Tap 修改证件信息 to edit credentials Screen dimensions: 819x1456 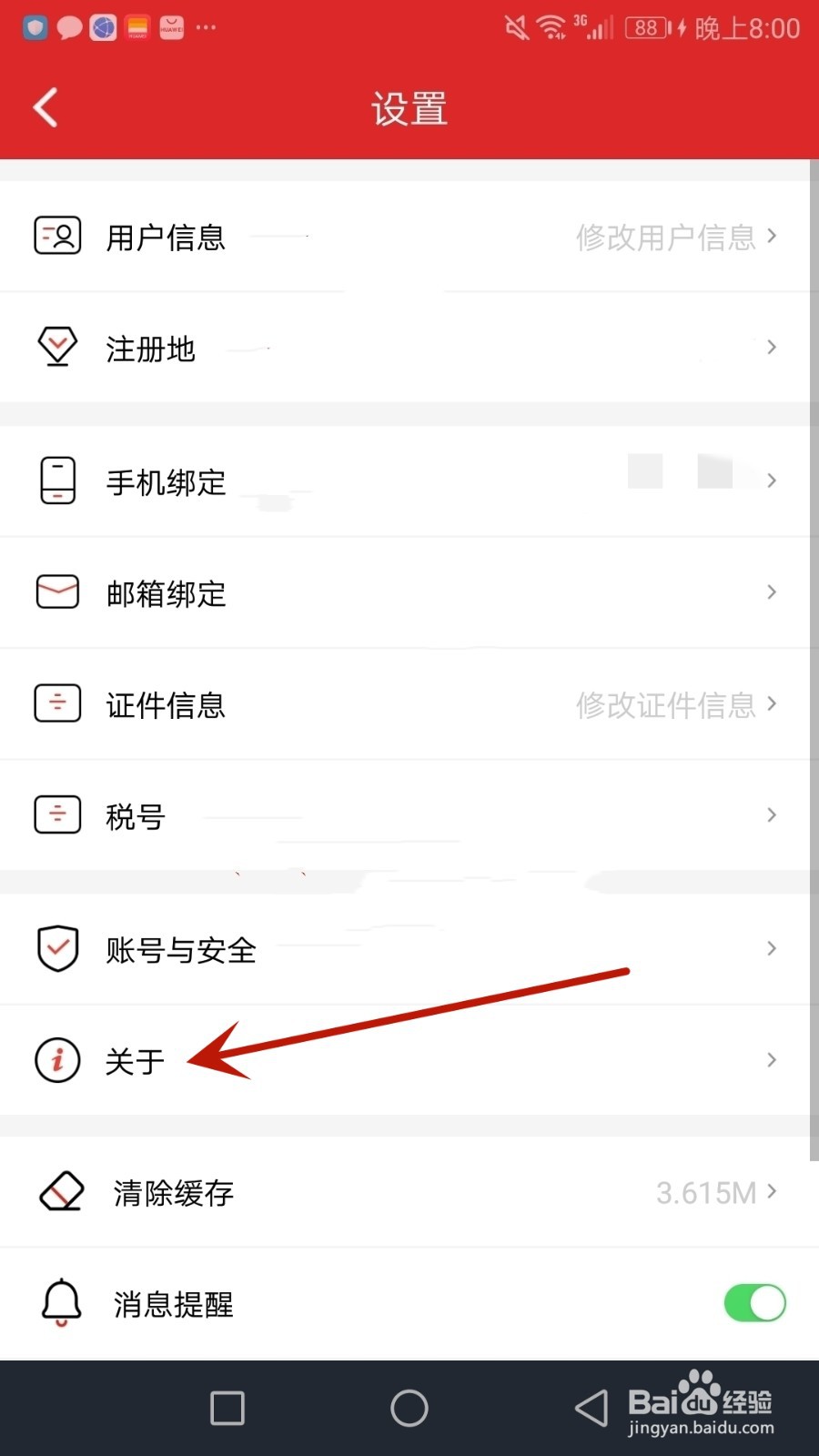click(665, 703)
